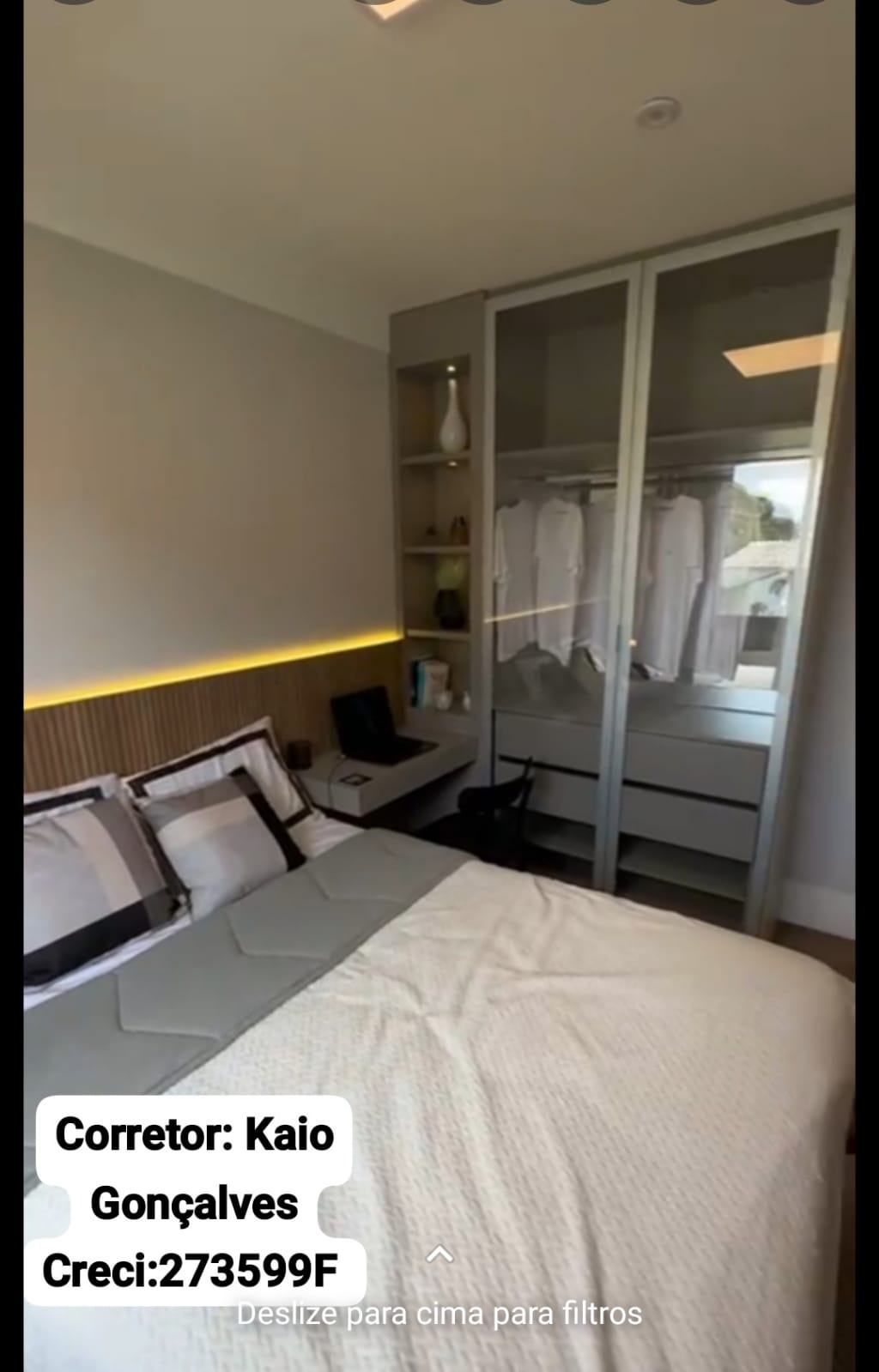Open filters with the up chevron
Viewport: 879px width, 1372px height.
[x=439, y=1255]
